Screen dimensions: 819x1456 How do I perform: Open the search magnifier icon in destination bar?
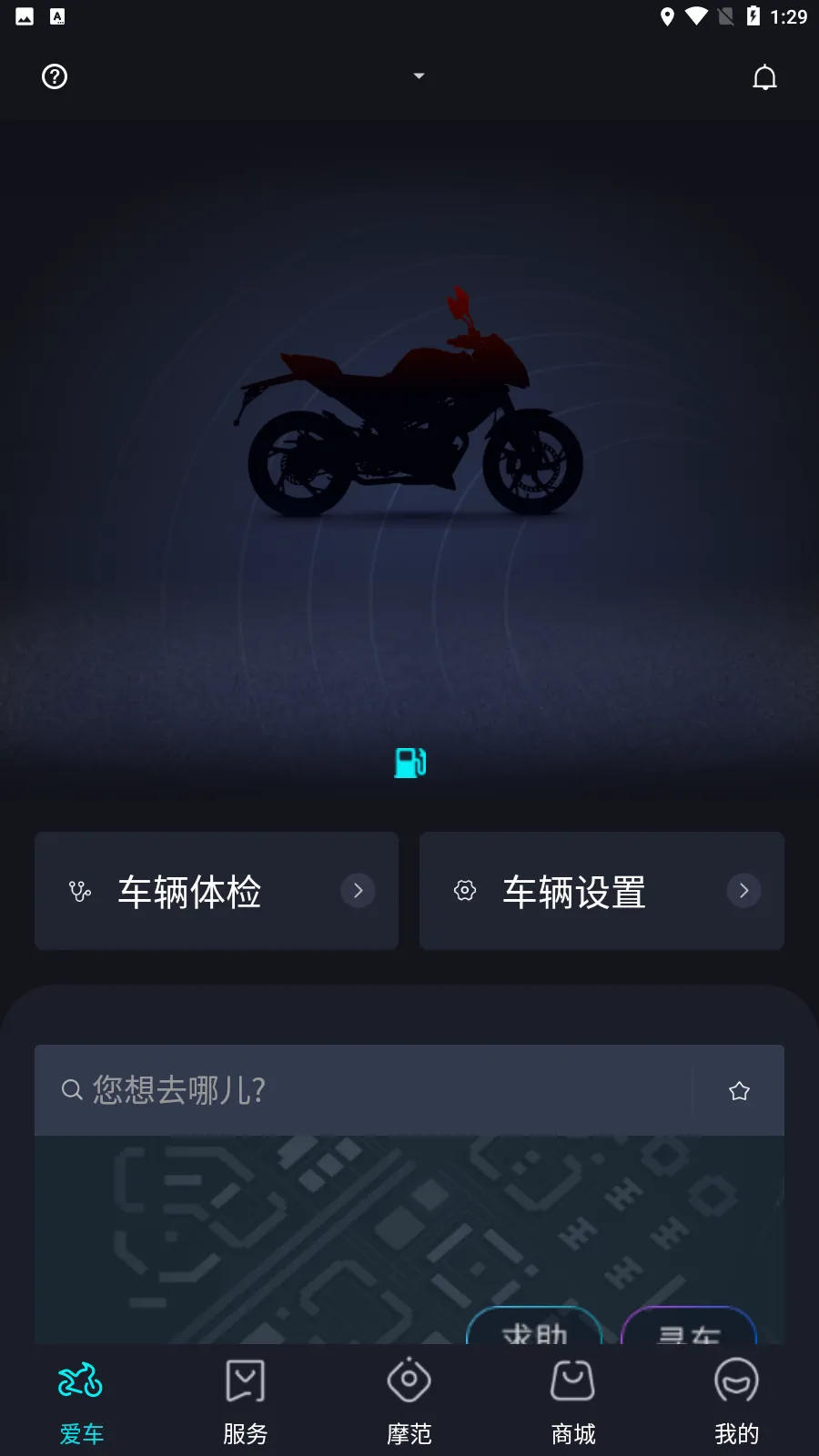point(72,1090)
